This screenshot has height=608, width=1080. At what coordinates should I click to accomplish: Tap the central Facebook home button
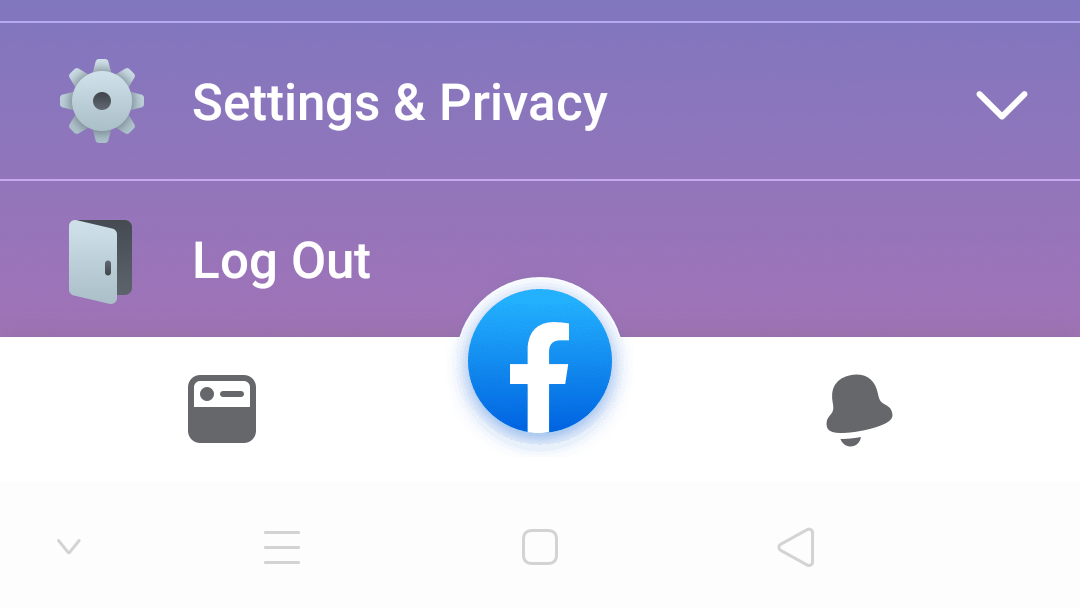pos(540,362)
